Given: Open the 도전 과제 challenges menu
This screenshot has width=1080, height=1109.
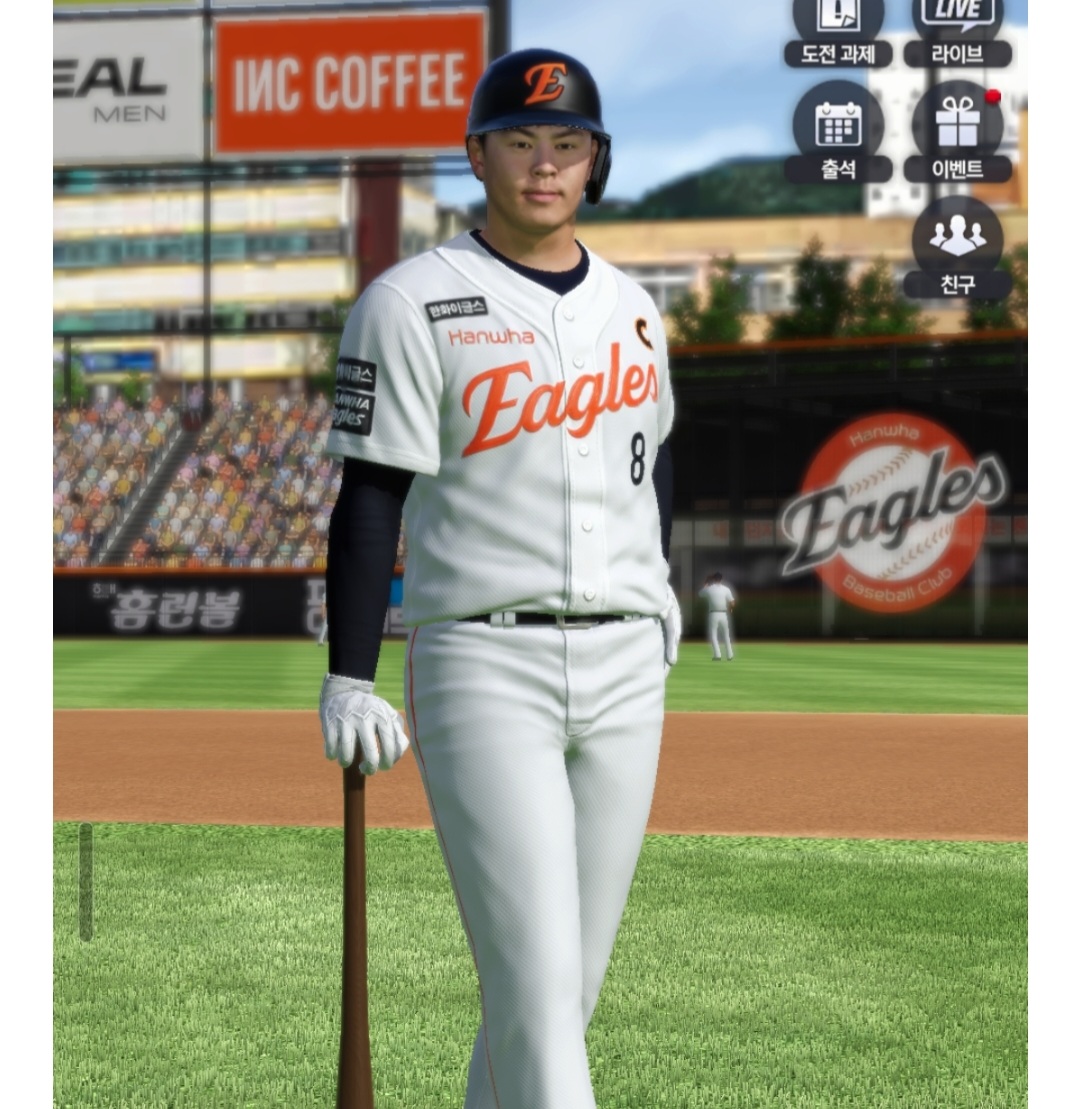Looking at the screenshot, I should 838,28.
